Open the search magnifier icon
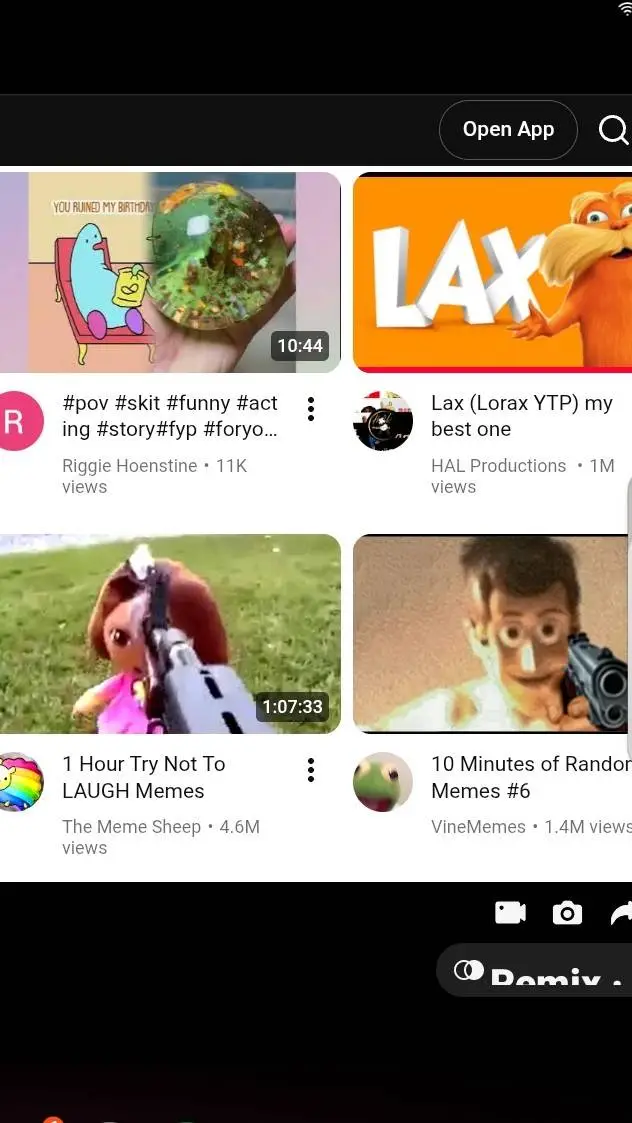Viewport: 632px width, 1123px height. pyautogui.click(x=614, y=130)
